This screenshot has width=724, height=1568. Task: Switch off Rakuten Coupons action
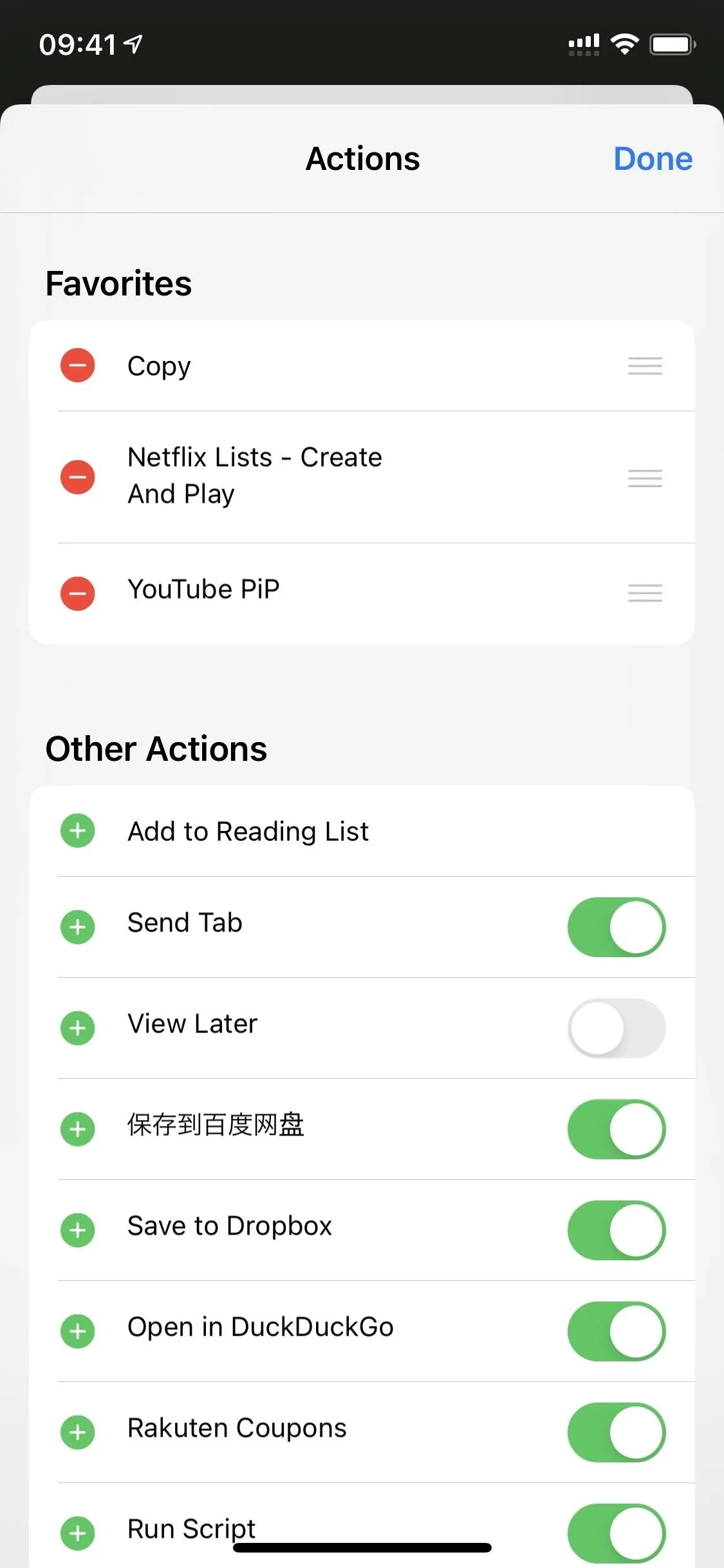tap(617, 1432)
